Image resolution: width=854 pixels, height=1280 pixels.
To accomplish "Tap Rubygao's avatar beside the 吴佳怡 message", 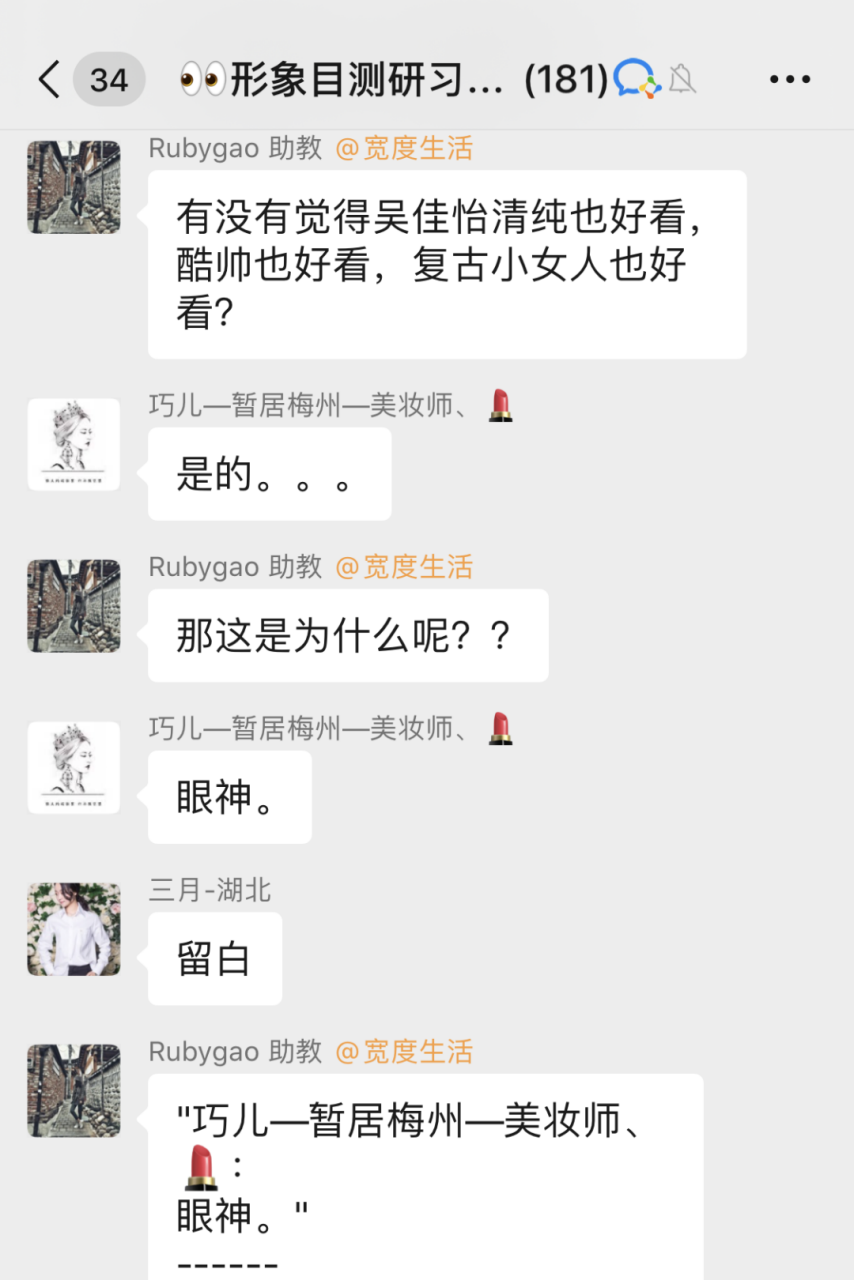I will [x=73, y=187].
